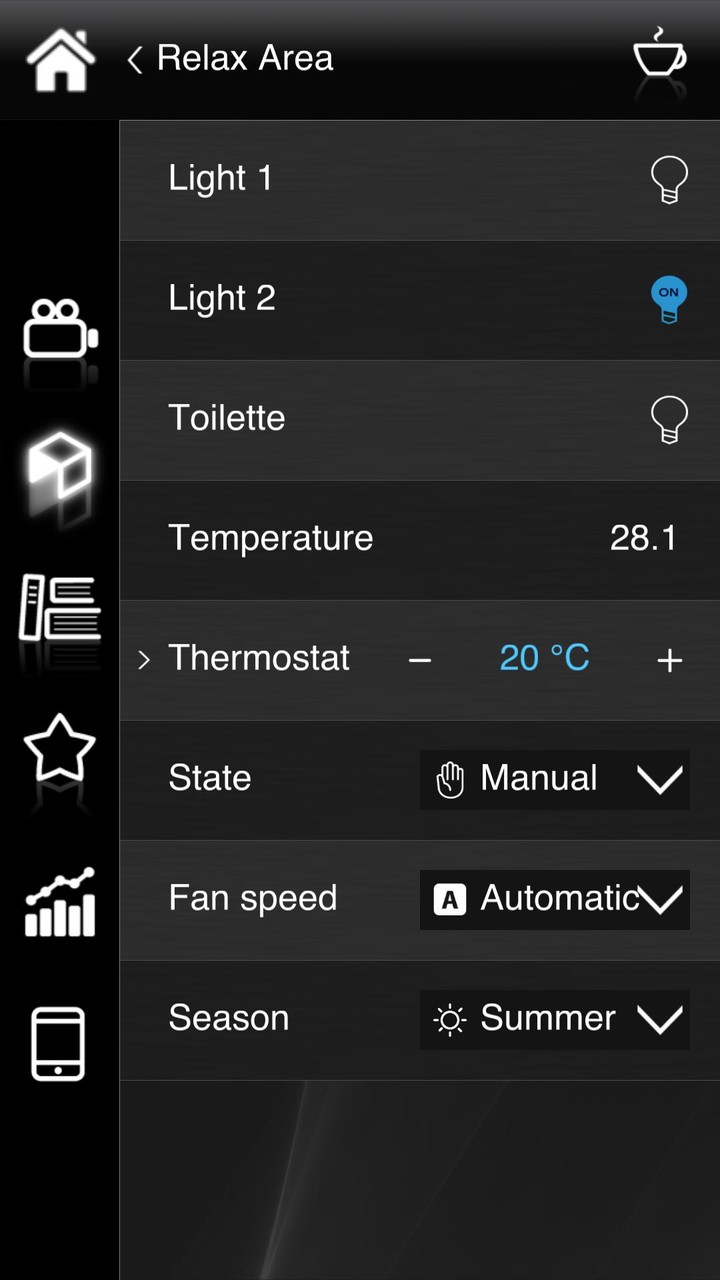The width and height of the screenshot is (720, 1280).
Task: Open the device tablet icon in sidebar
Action: pos(58,1044)
